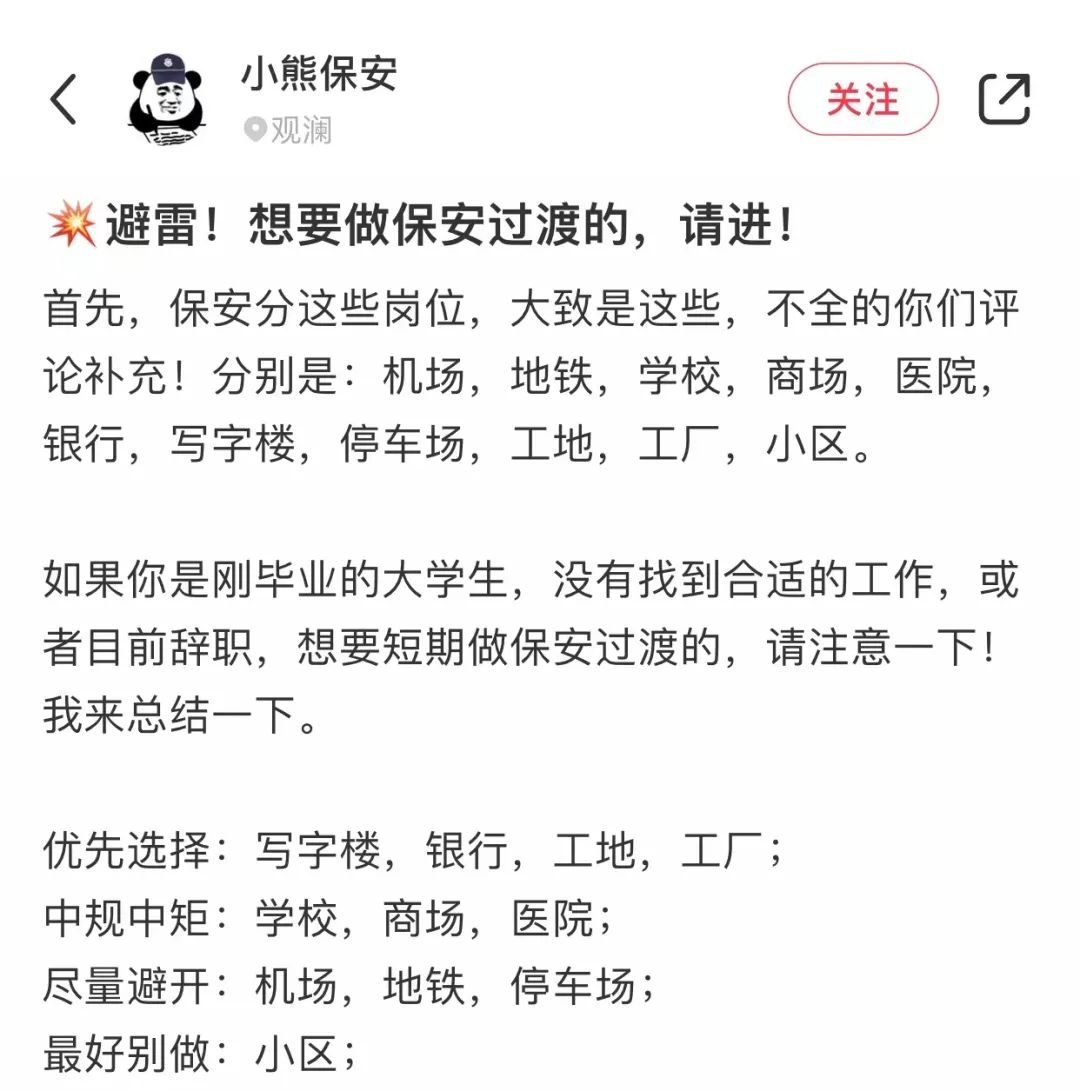Share this post
Viewport: 1080px width, 1091px height.
point(1003,99)
